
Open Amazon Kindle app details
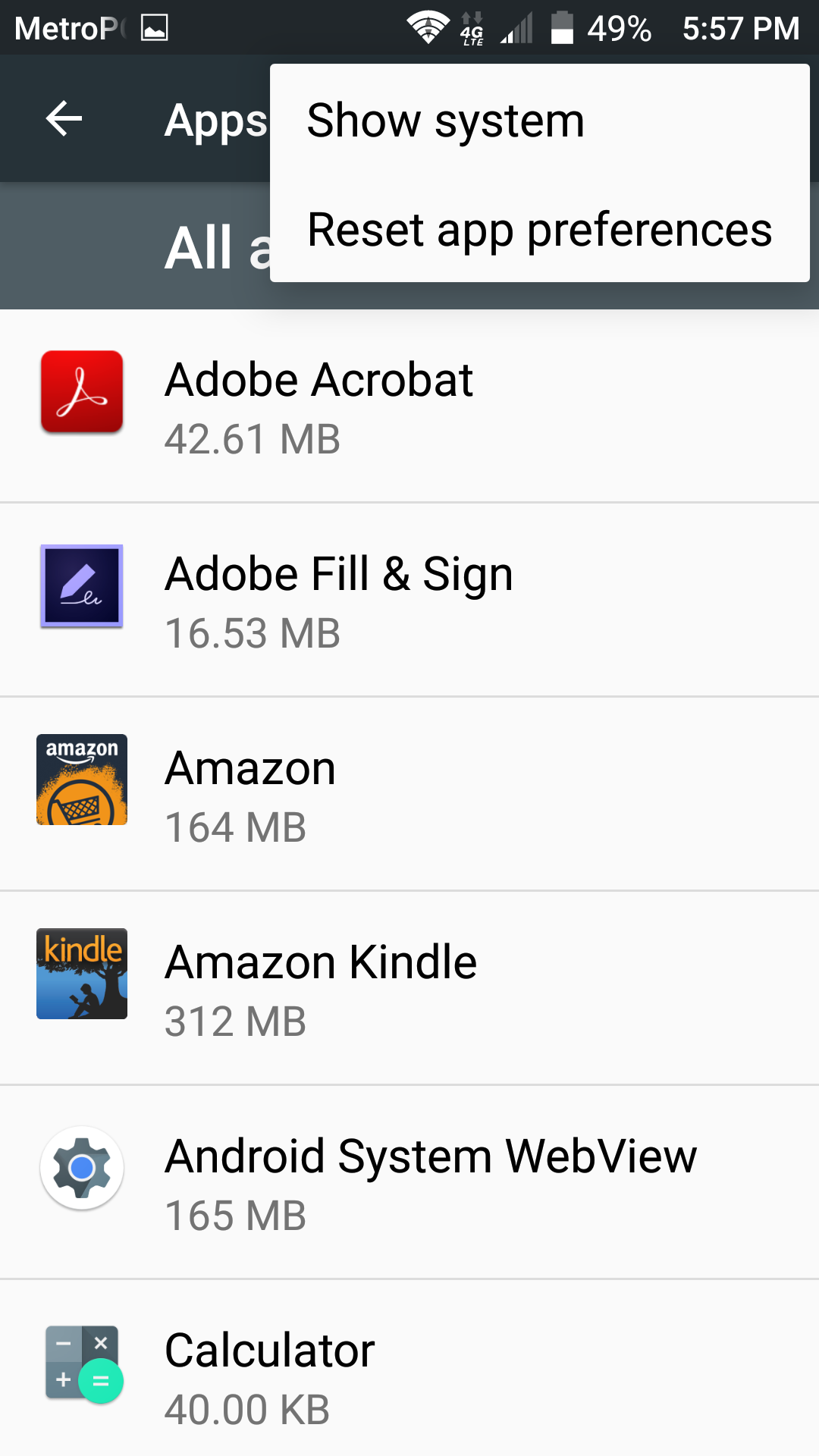point(409,988)
